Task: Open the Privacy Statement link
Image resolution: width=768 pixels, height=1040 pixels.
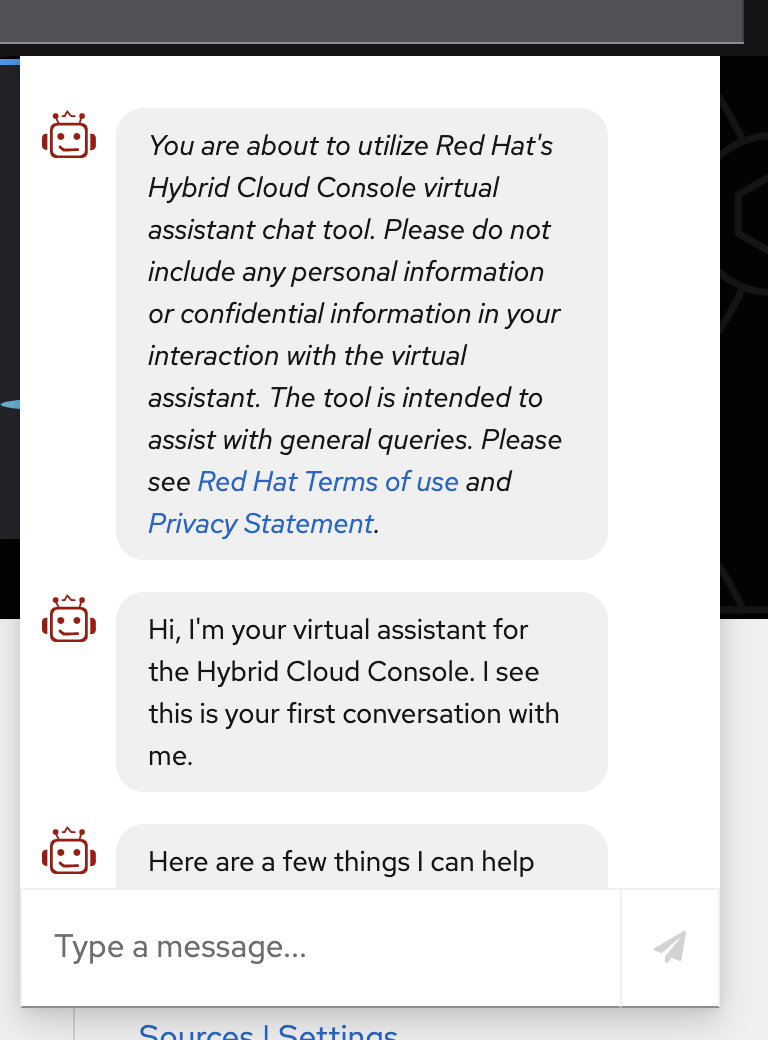Action: pos(260,524)
